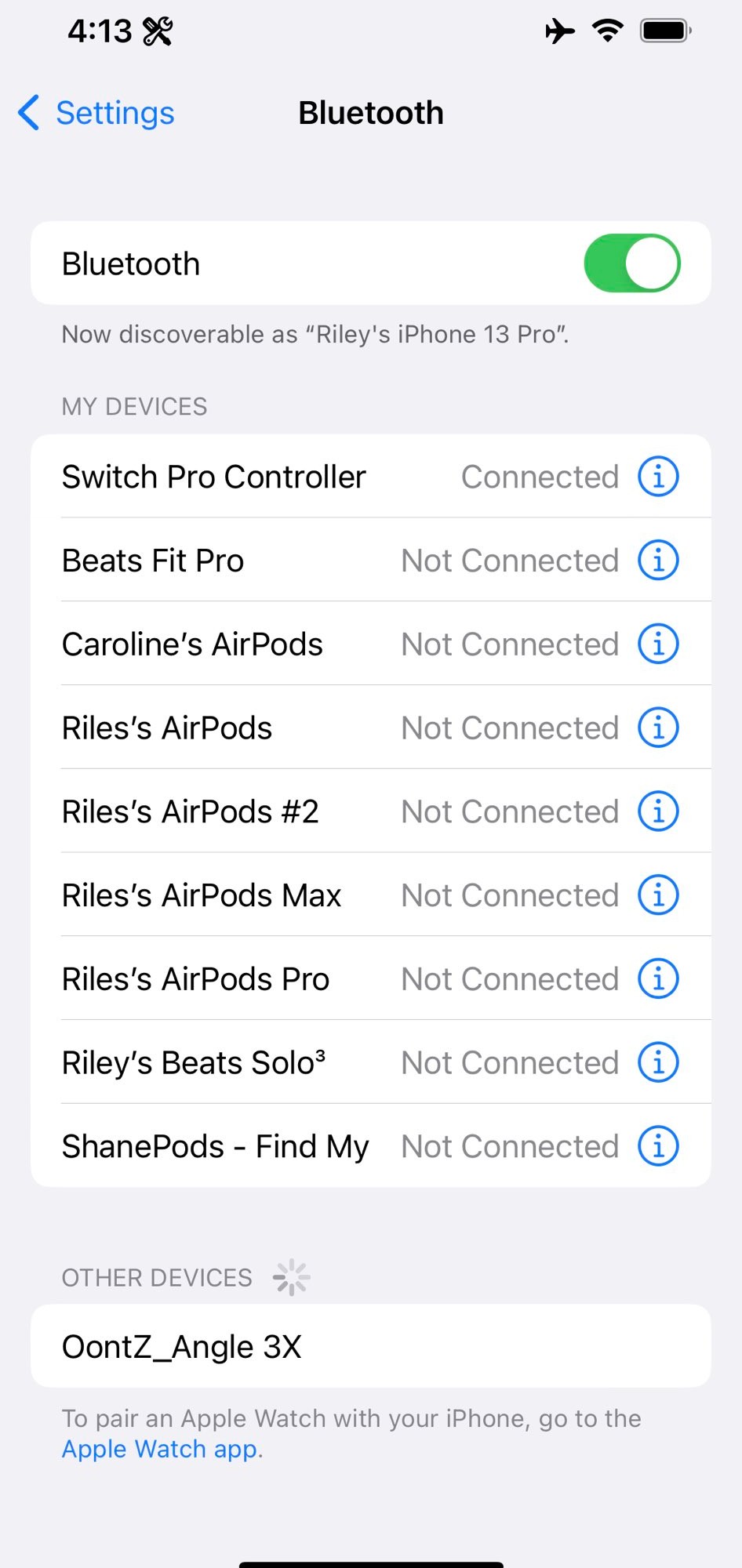Turn off the Bluetooth switch
Viewport: 742px width, 1568px height.
[x=631, y=263]
